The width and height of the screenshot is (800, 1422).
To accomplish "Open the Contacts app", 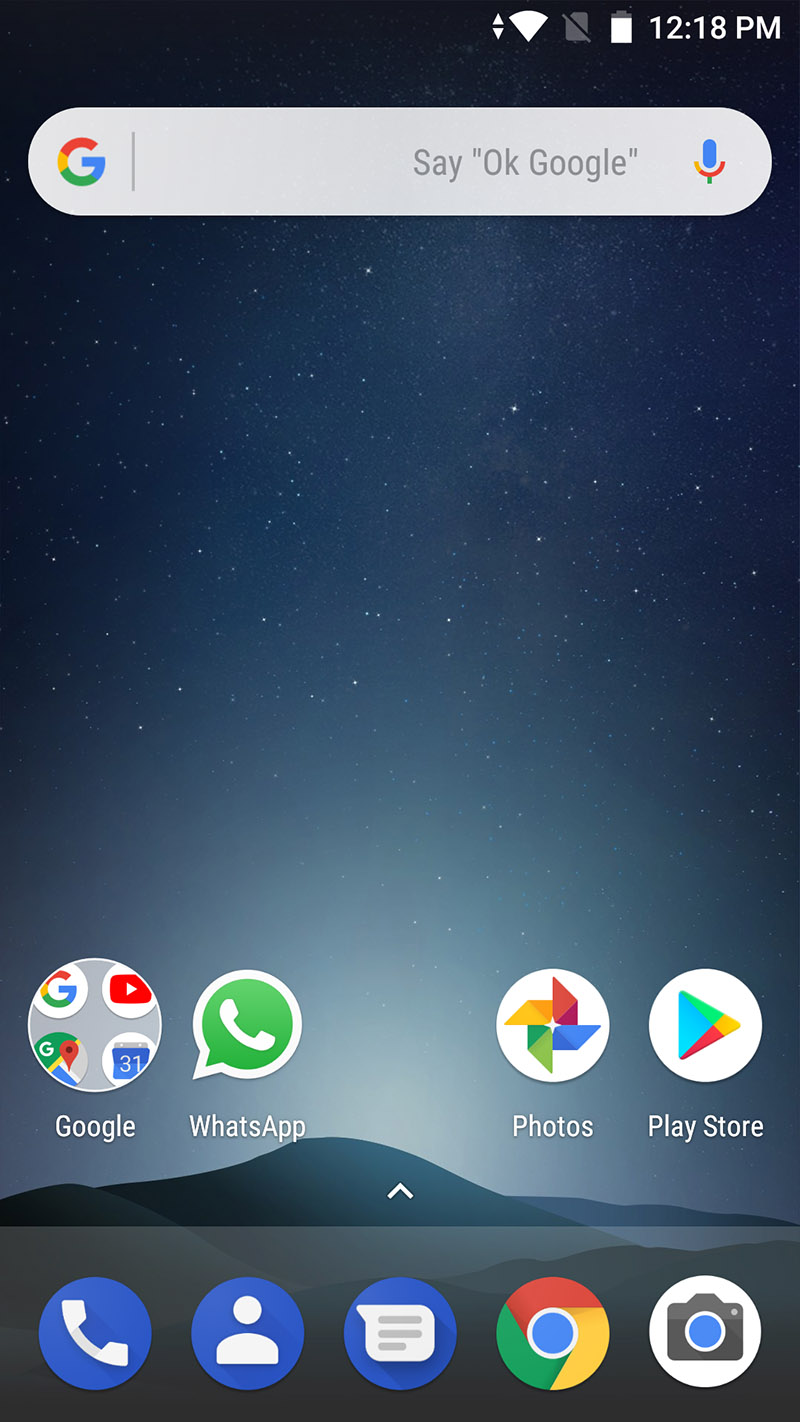I will click(247, 1333).
